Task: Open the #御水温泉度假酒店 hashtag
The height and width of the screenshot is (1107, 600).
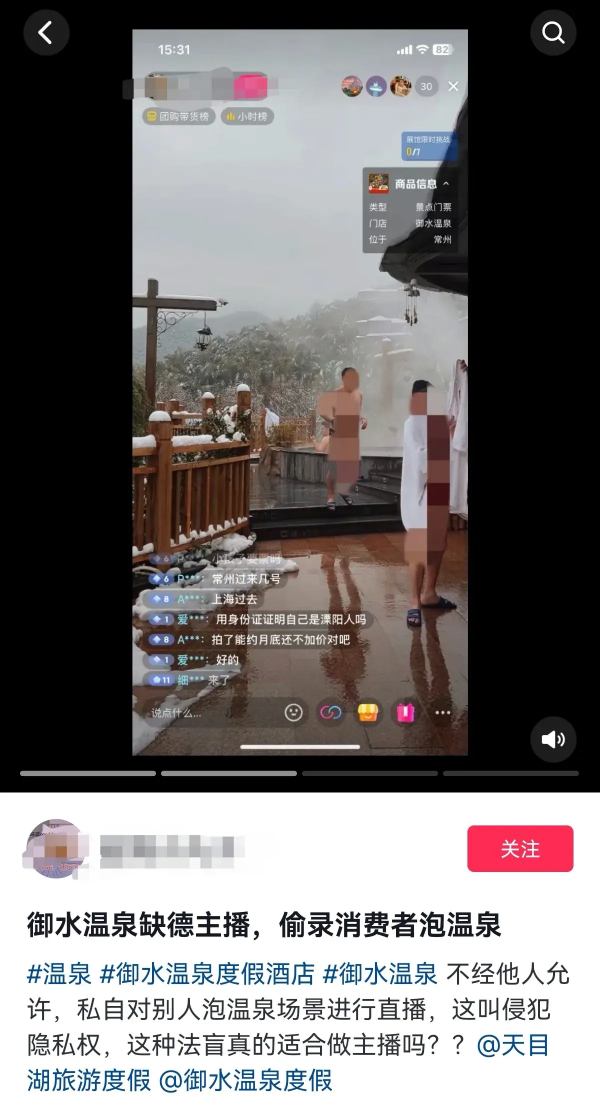Action: tap(207, 973)
